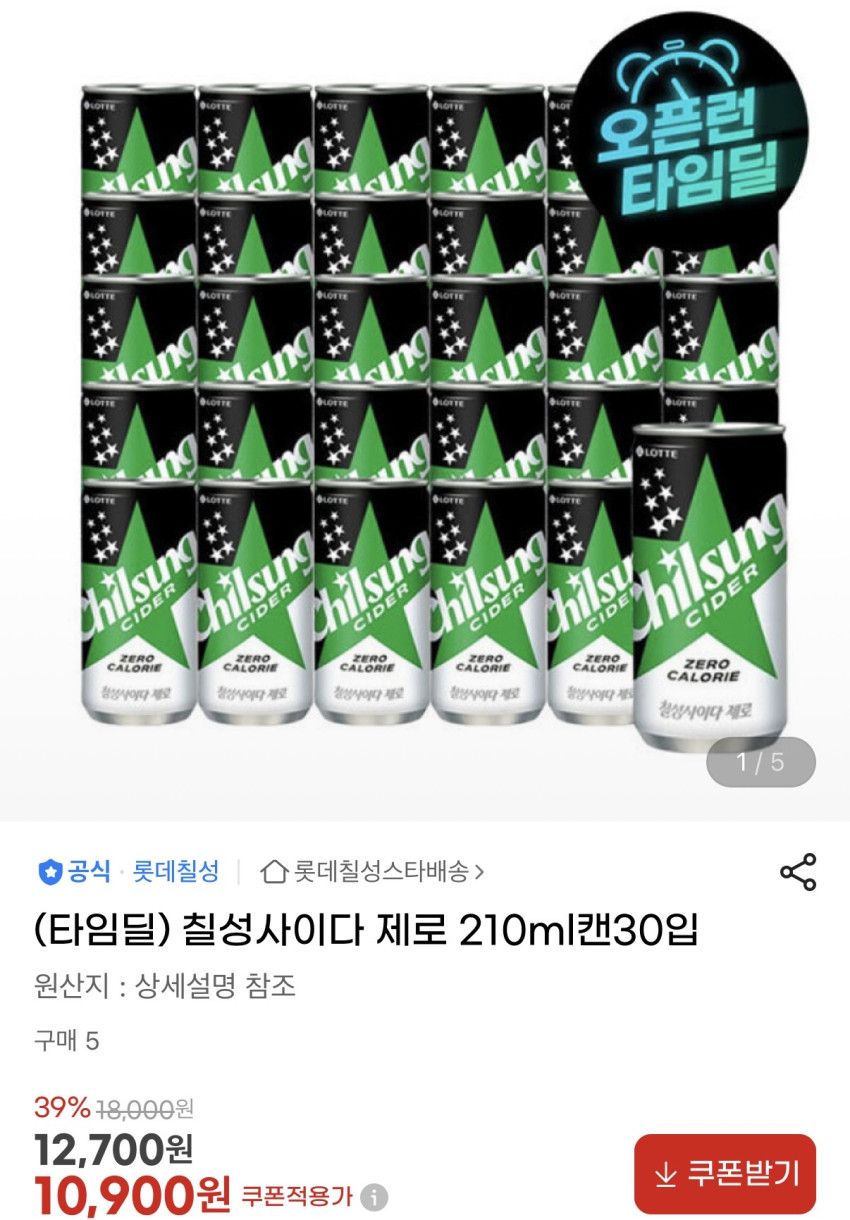Screen dimensions: 850x1220
Task: Open the 롯데칠성 brand link
Action: pyautogui.click(x=175, y=871)
